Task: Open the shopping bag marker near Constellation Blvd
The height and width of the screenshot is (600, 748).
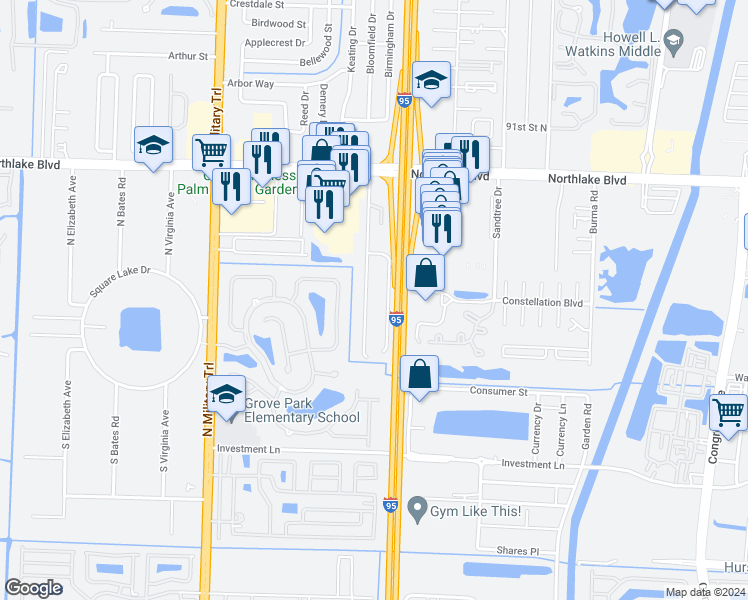Action: (x=426, y=273)
